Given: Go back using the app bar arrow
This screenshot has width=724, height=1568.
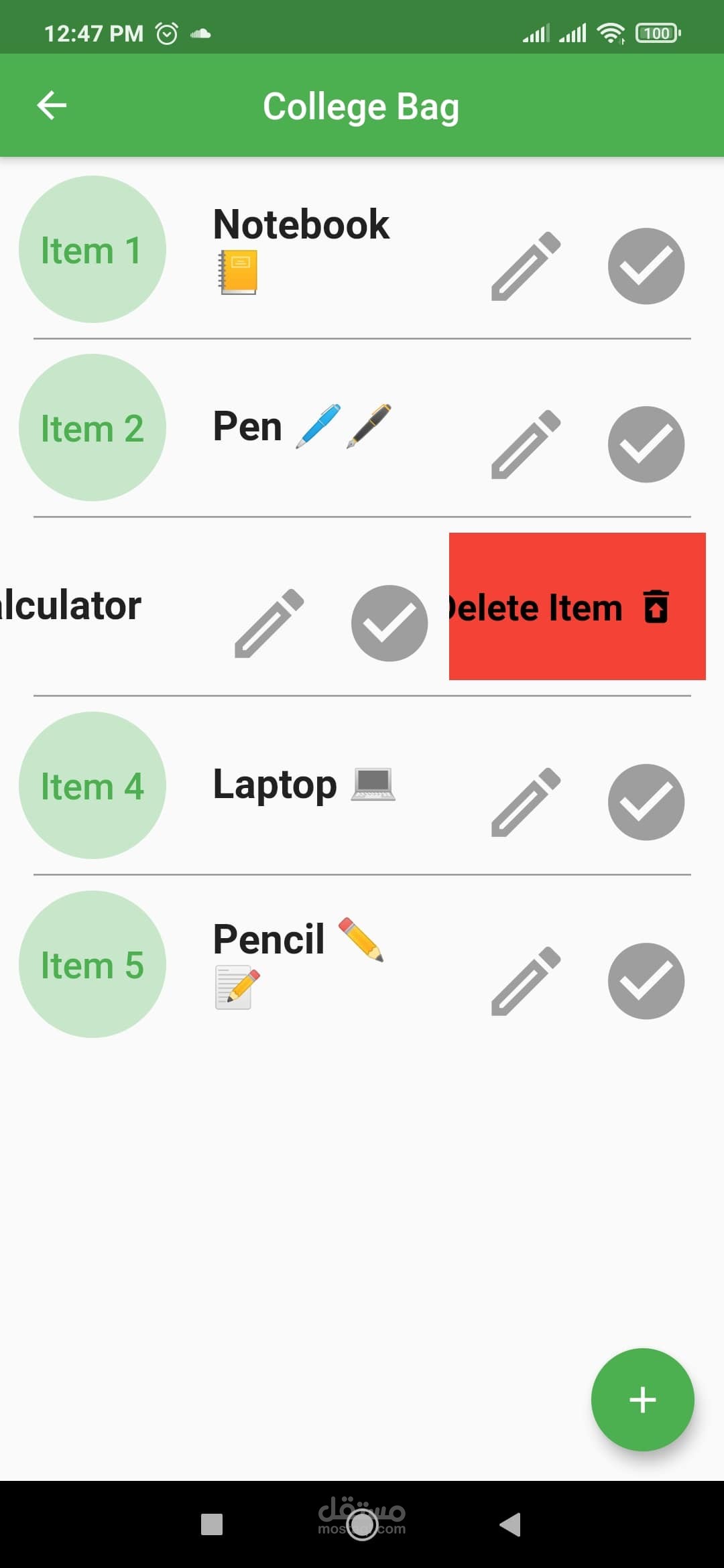Looking at the screenshot, I should 52,106.
